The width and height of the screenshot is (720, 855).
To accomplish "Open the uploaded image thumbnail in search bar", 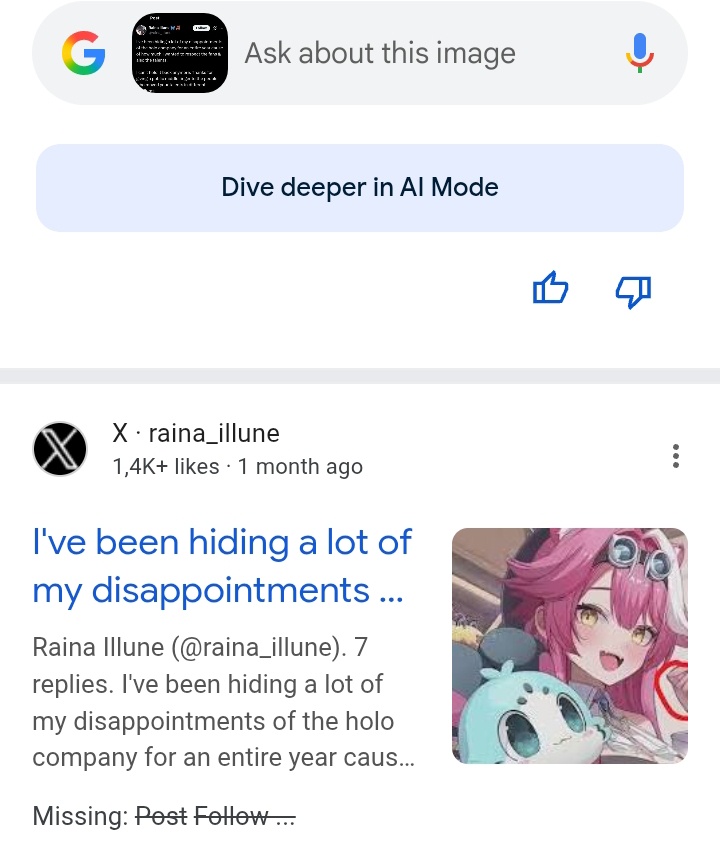I will pyautogui.click(x=181, y=54).
